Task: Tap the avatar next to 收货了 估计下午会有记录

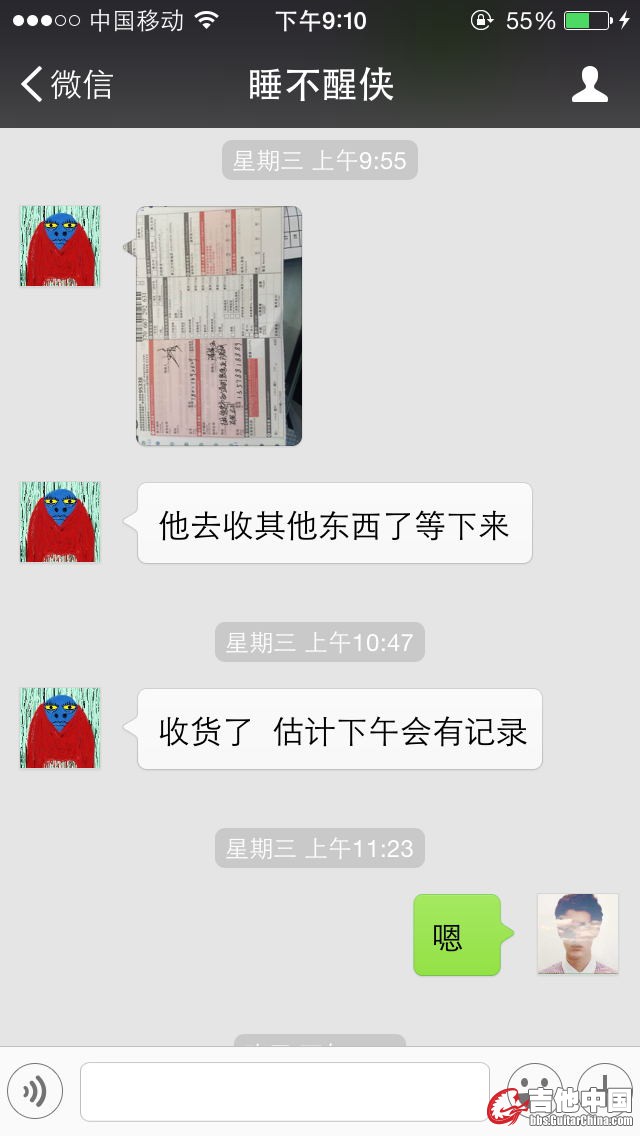Action: [60, 728]
